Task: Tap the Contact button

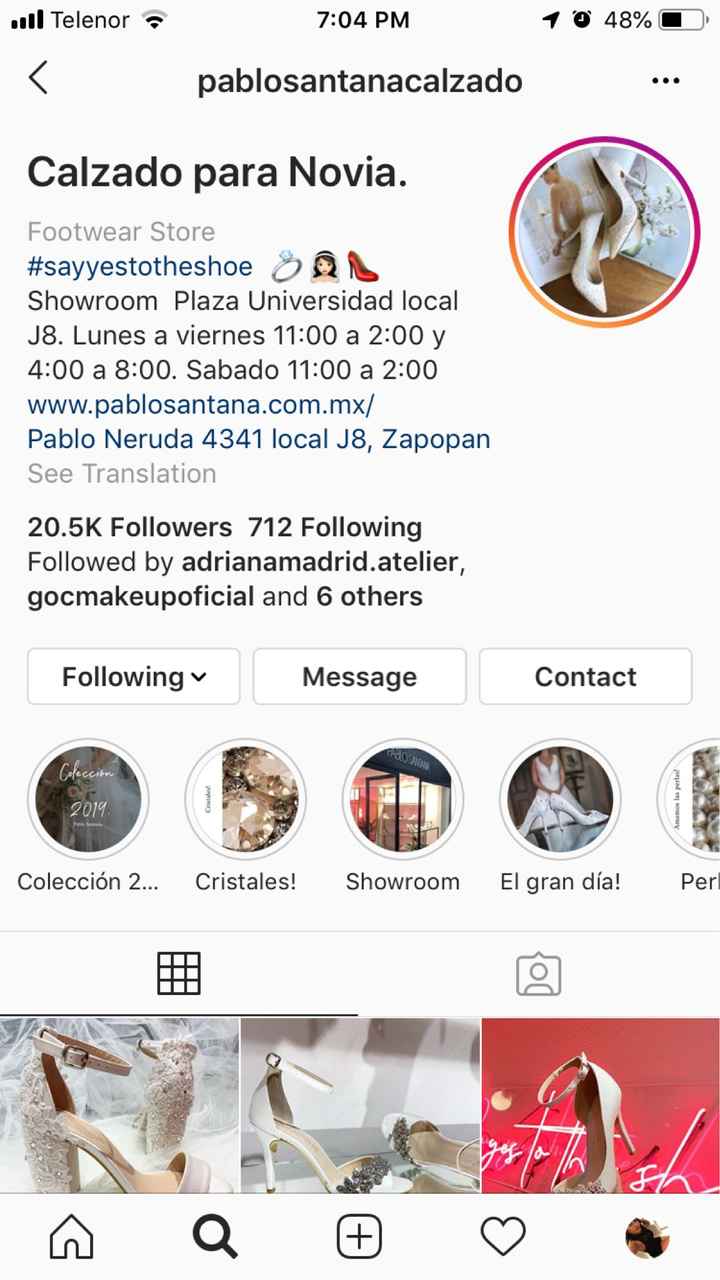Action: (586, 677)
